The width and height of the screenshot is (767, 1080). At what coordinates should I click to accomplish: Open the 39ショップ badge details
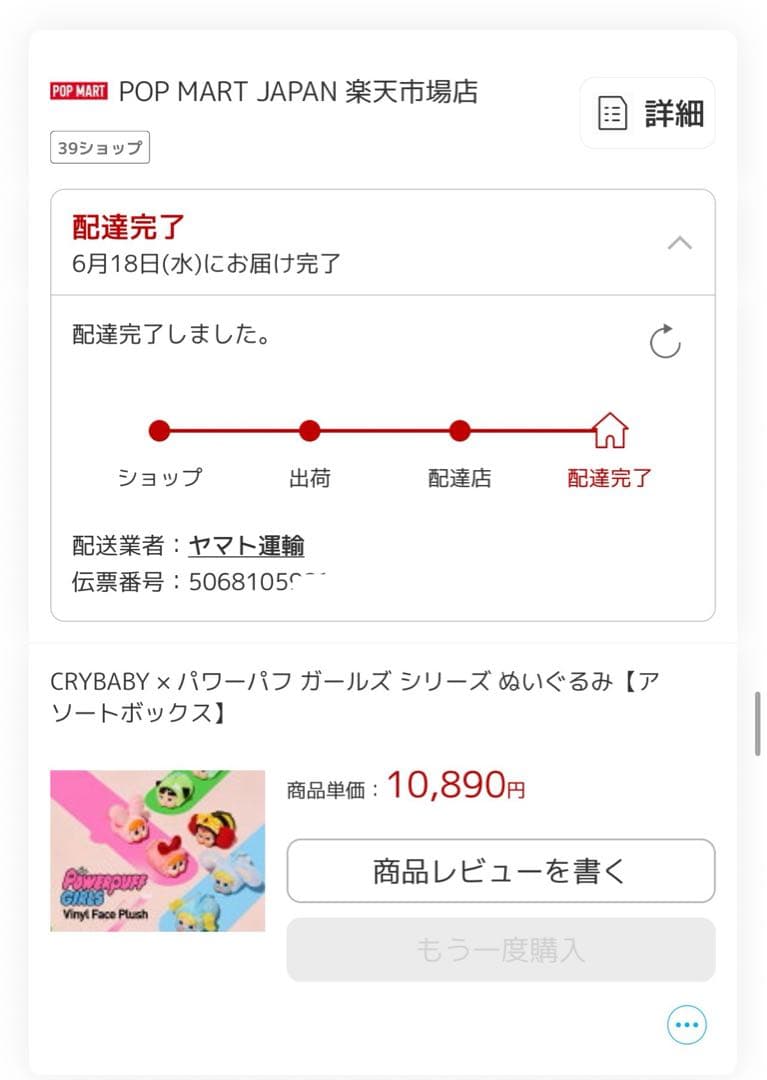tap(99, 147)
